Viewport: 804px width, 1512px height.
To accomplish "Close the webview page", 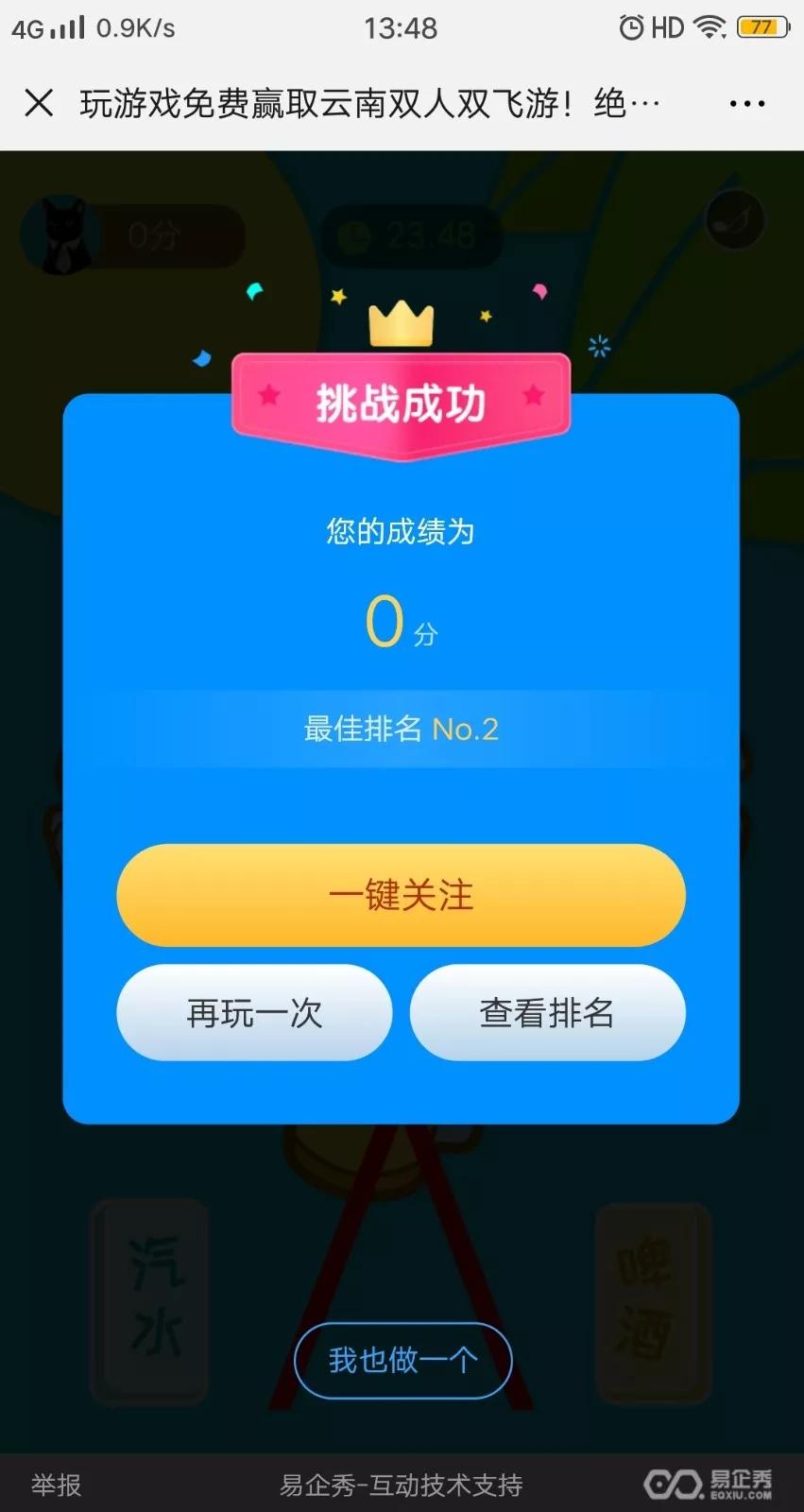I will pyautogui.click(x=39, y=102).
